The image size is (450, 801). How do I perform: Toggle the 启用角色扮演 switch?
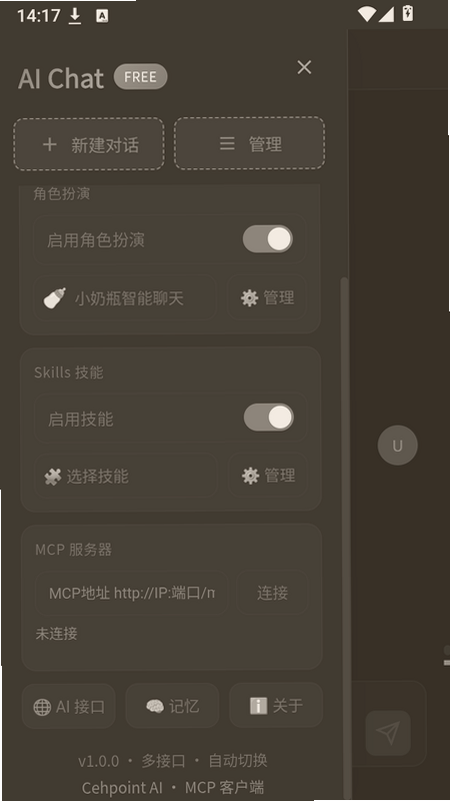point(268,239)
